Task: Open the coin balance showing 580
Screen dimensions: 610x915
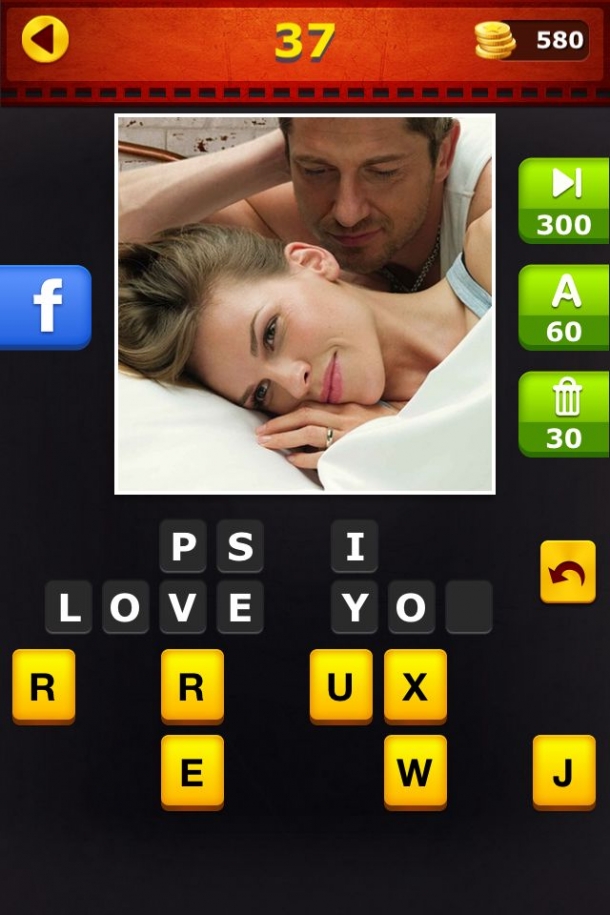Action: click(530, 40)
